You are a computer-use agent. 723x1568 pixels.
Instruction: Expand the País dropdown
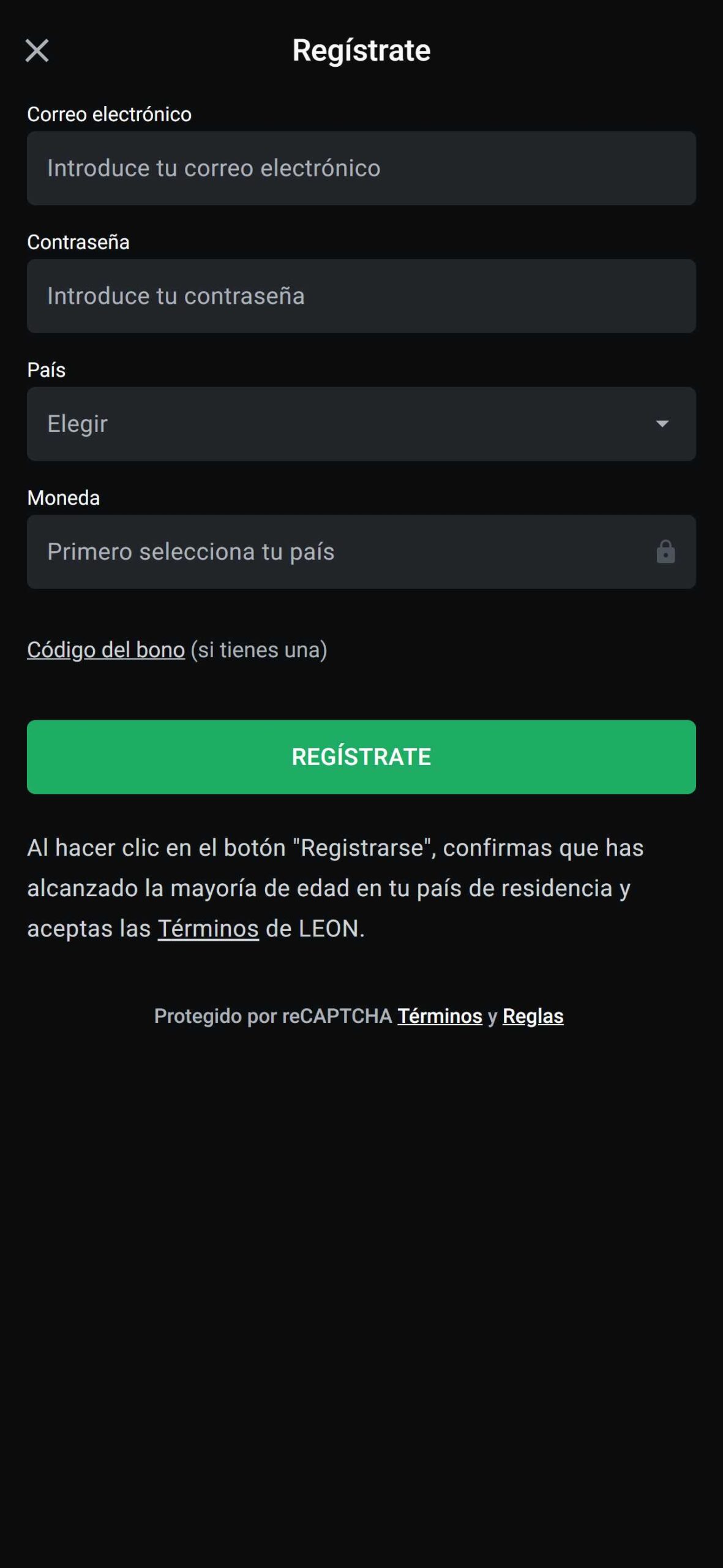coord(361,424)
